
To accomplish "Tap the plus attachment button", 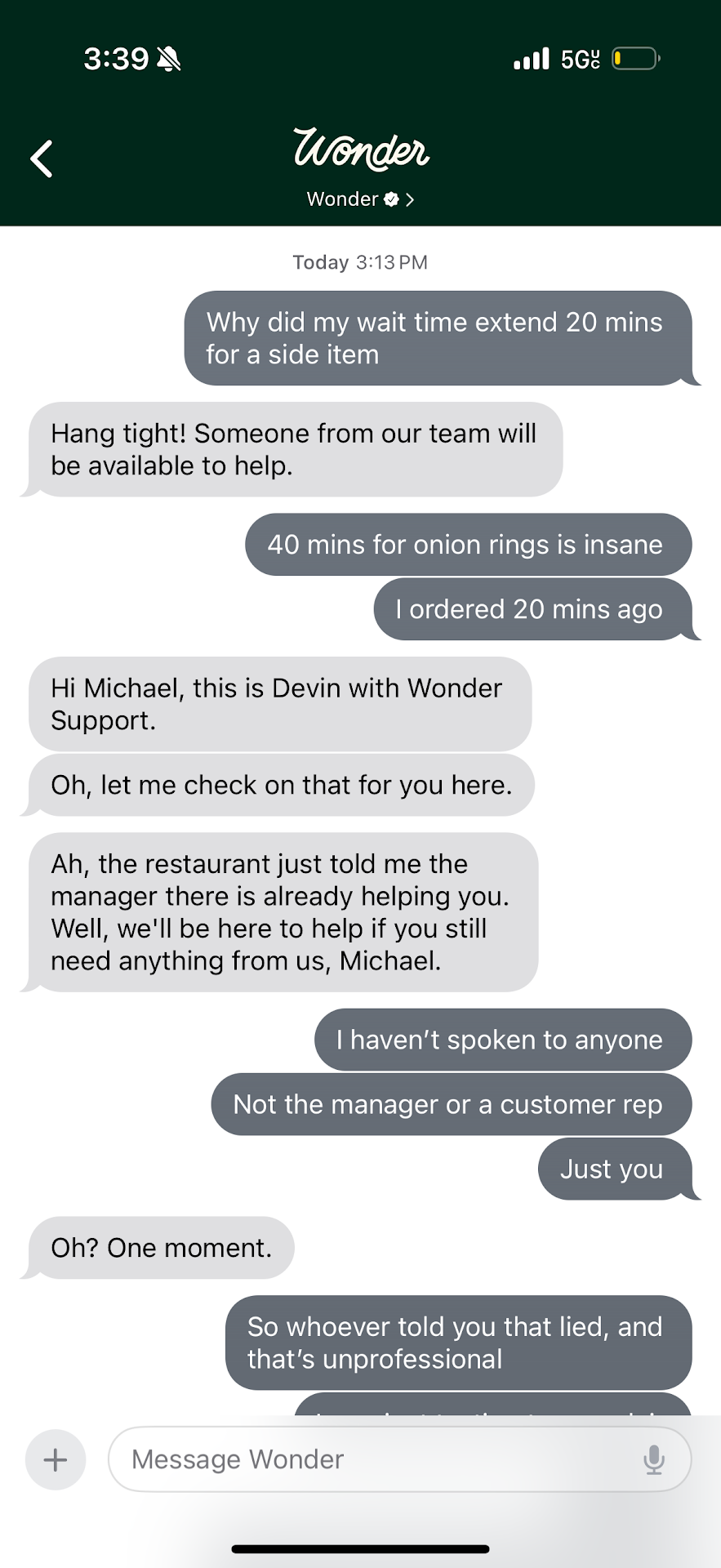I will tap(56, 1459).
